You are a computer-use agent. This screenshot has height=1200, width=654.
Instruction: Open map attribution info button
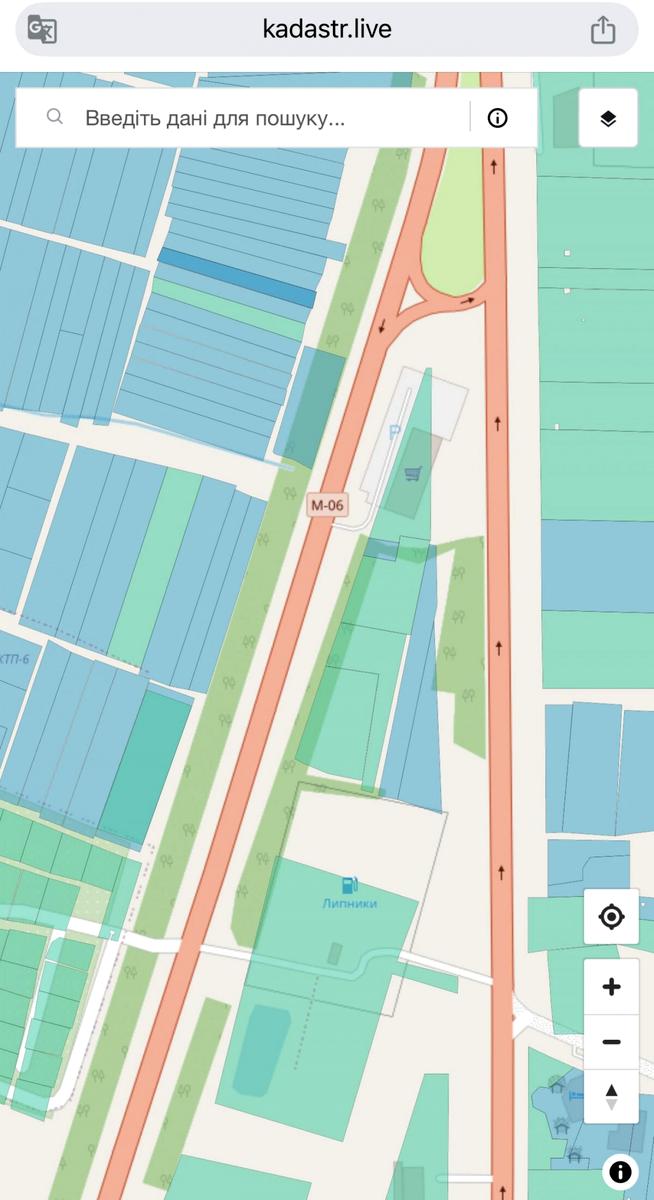coord(620,1171)
